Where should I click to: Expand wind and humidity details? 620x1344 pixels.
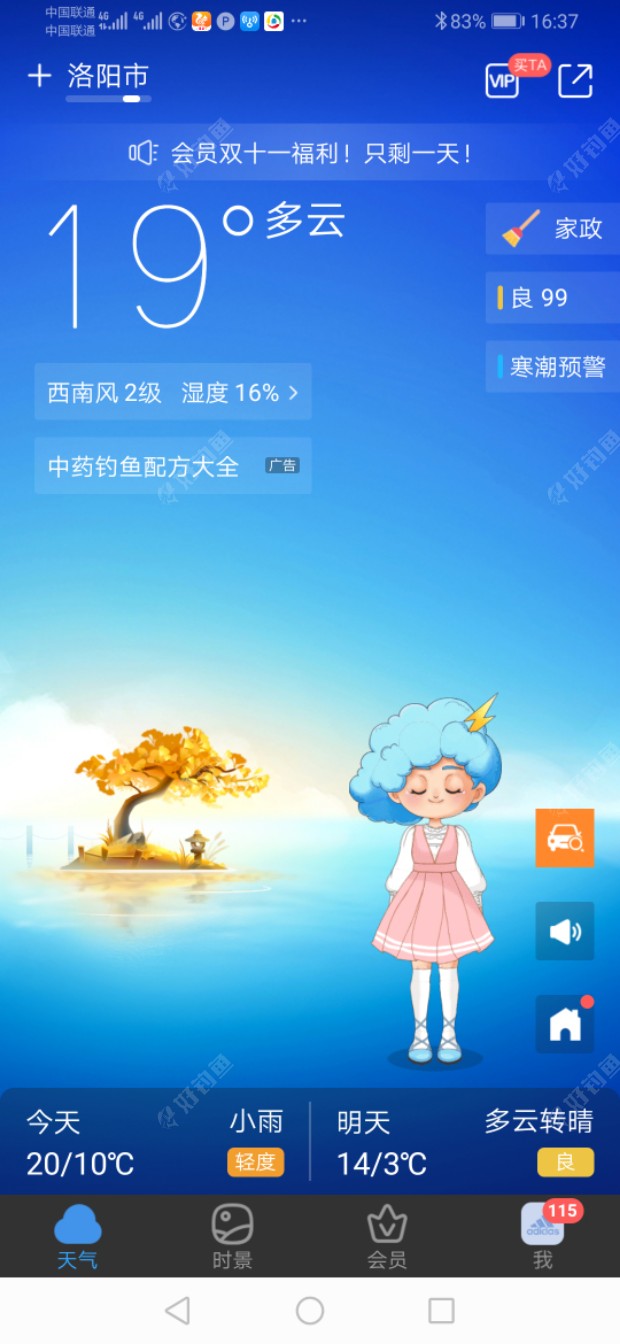point(173,392)
